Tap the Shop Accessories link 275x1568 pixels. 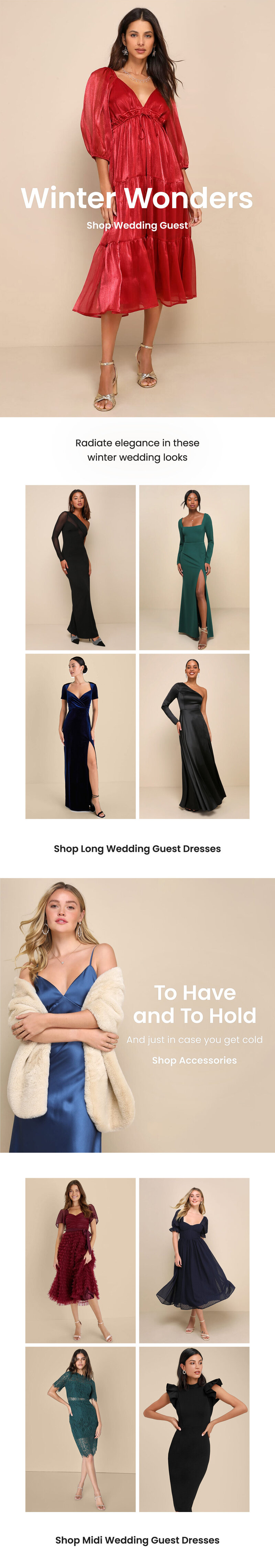(195, 1060)
